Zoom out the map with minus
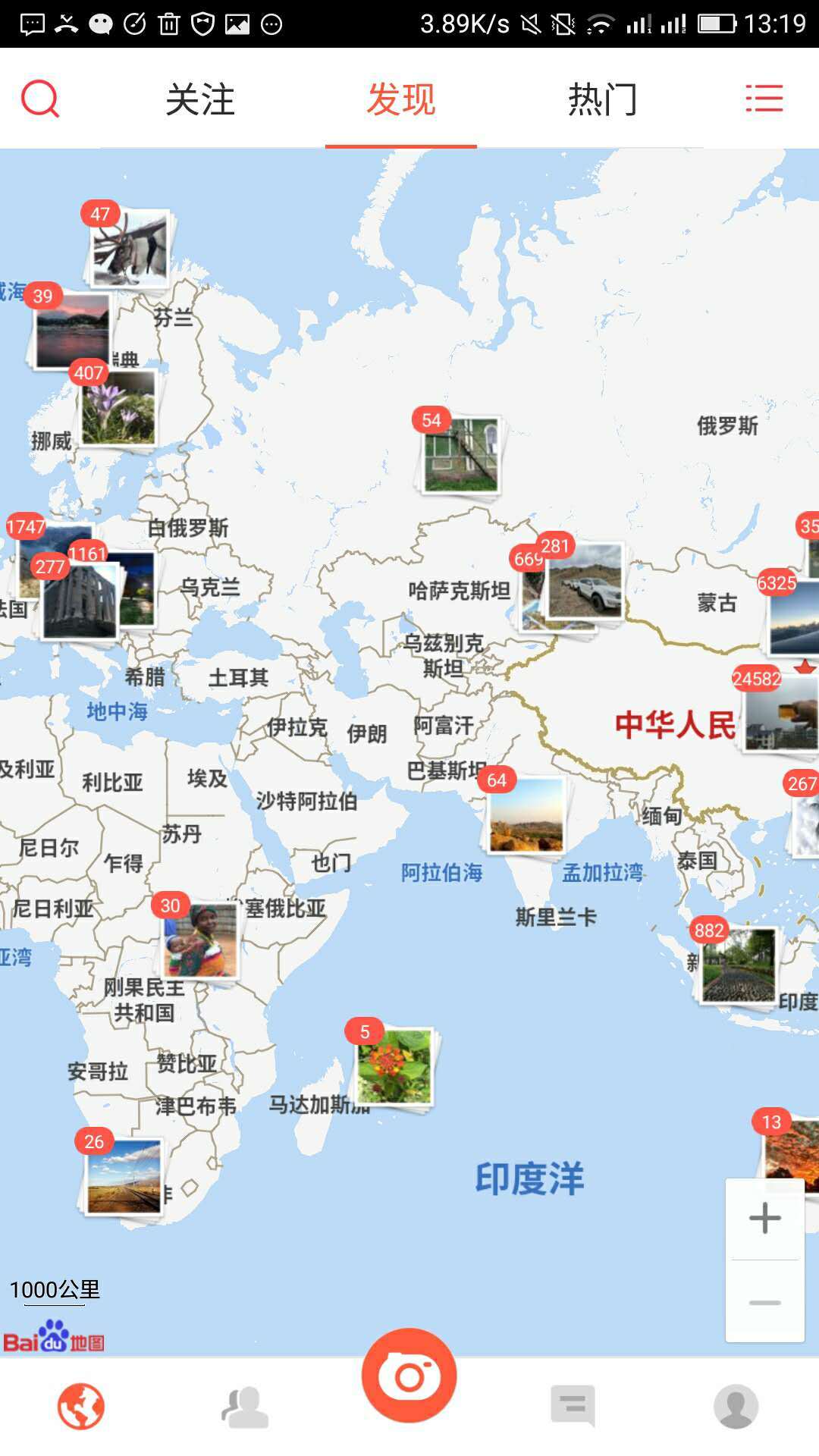This screenshot has width=819, height=1456. click(x=764, y=1302)
